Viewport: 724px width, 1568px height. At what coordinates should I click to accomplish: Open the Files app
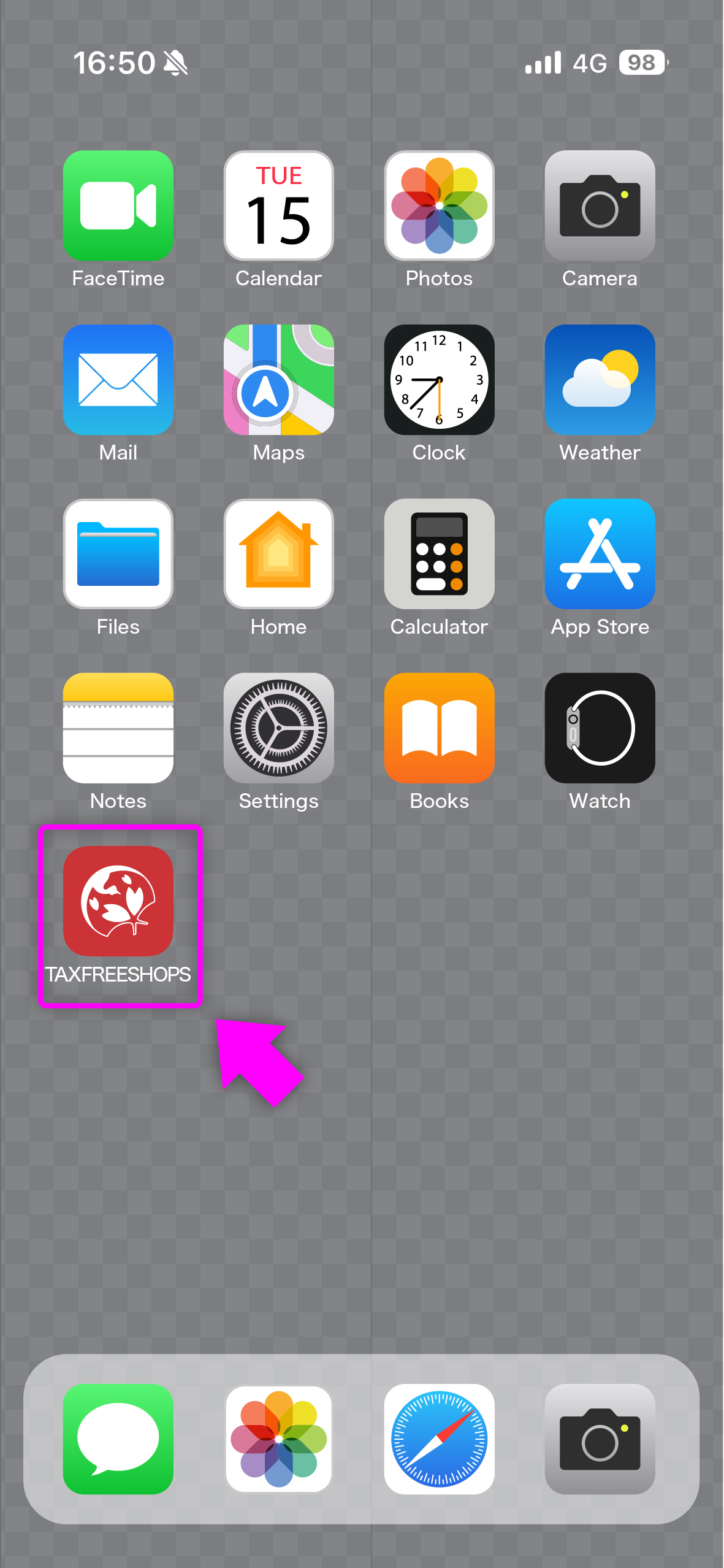tap(118, 554)
